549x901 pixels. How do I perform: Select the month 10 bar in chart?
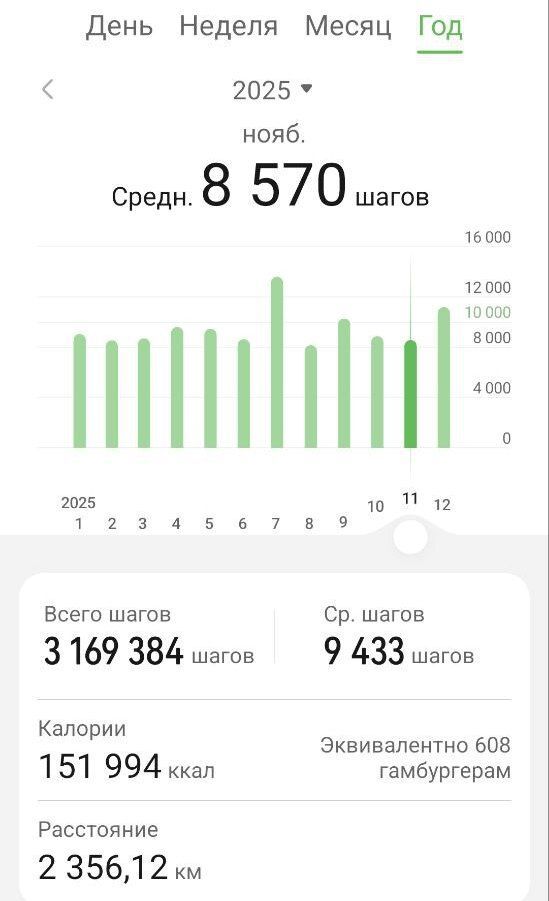tap(377, 392)
